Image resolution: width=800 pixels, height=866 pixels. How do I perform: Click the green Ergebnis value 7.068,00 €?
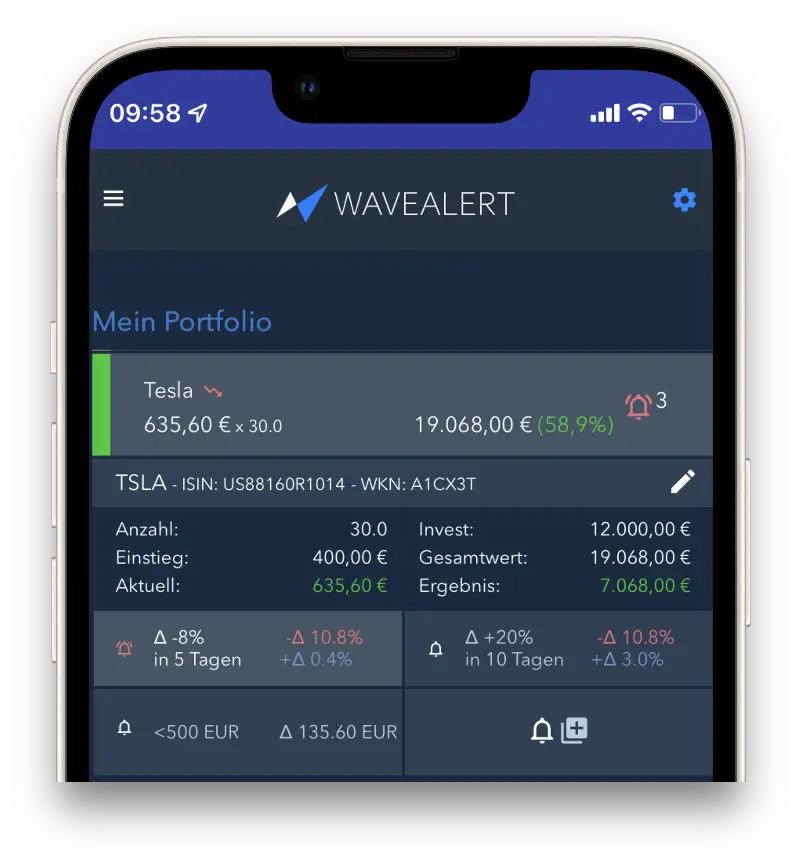tap(648, 586)
